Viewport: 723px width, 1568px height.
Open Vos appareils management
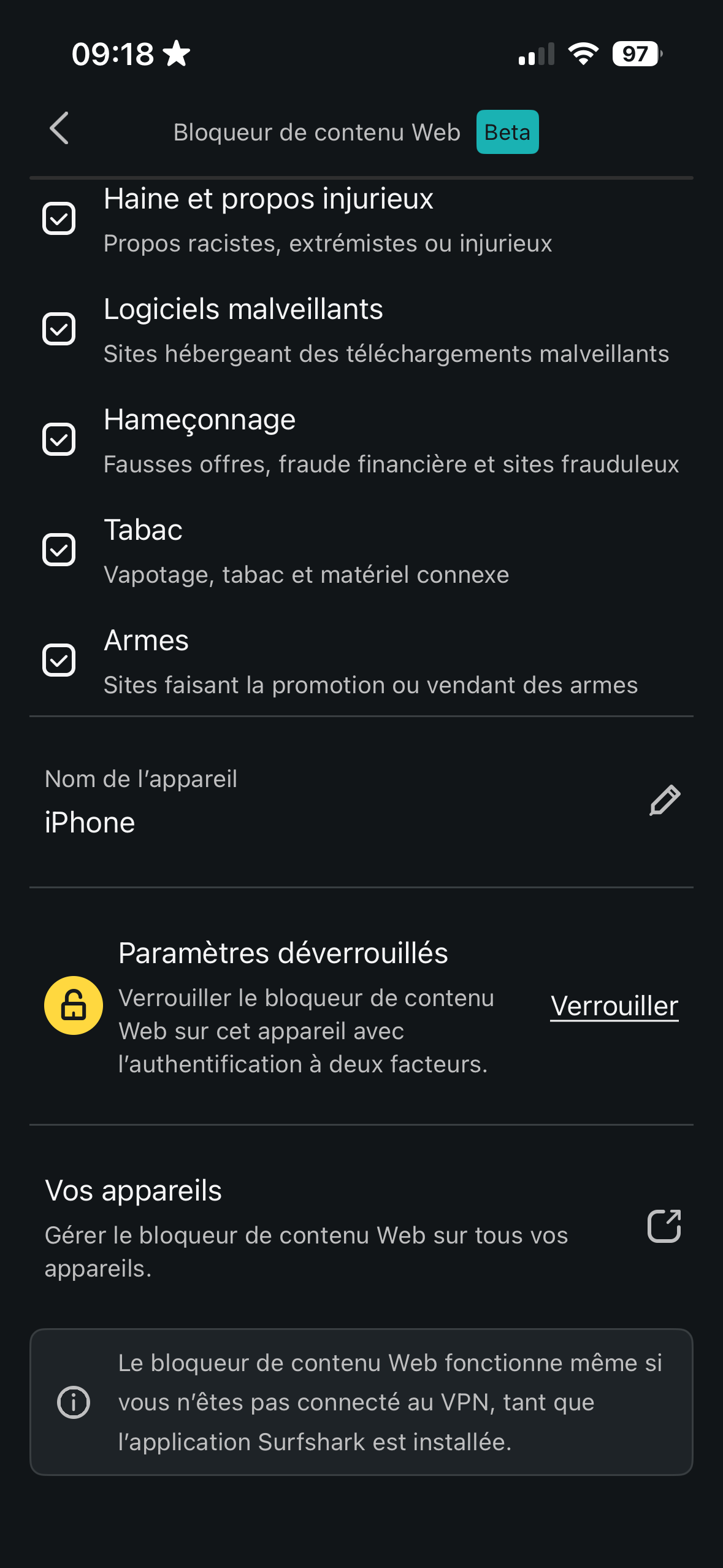click(664, 1226)
